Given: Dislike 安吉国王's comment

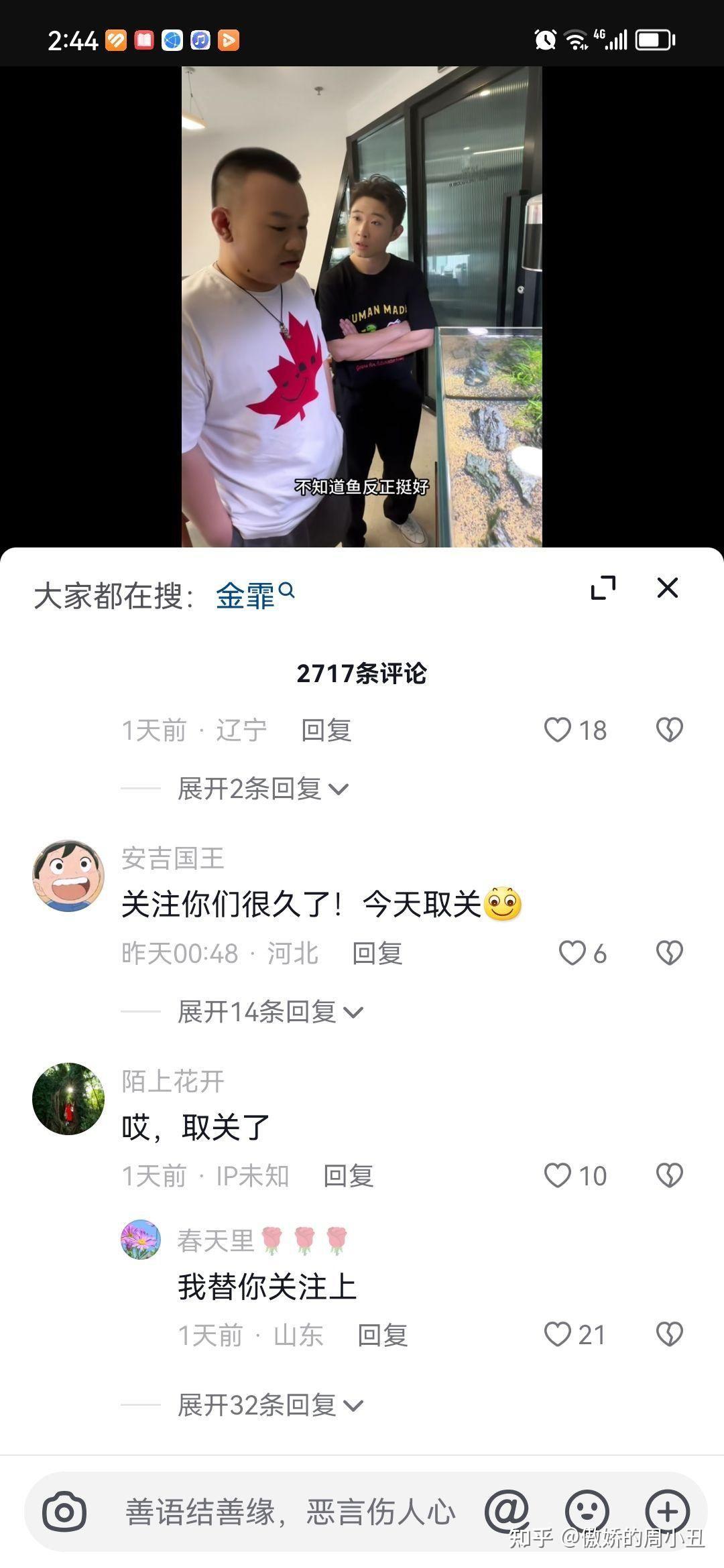Looking at the screenshot, I should [669, 953].
